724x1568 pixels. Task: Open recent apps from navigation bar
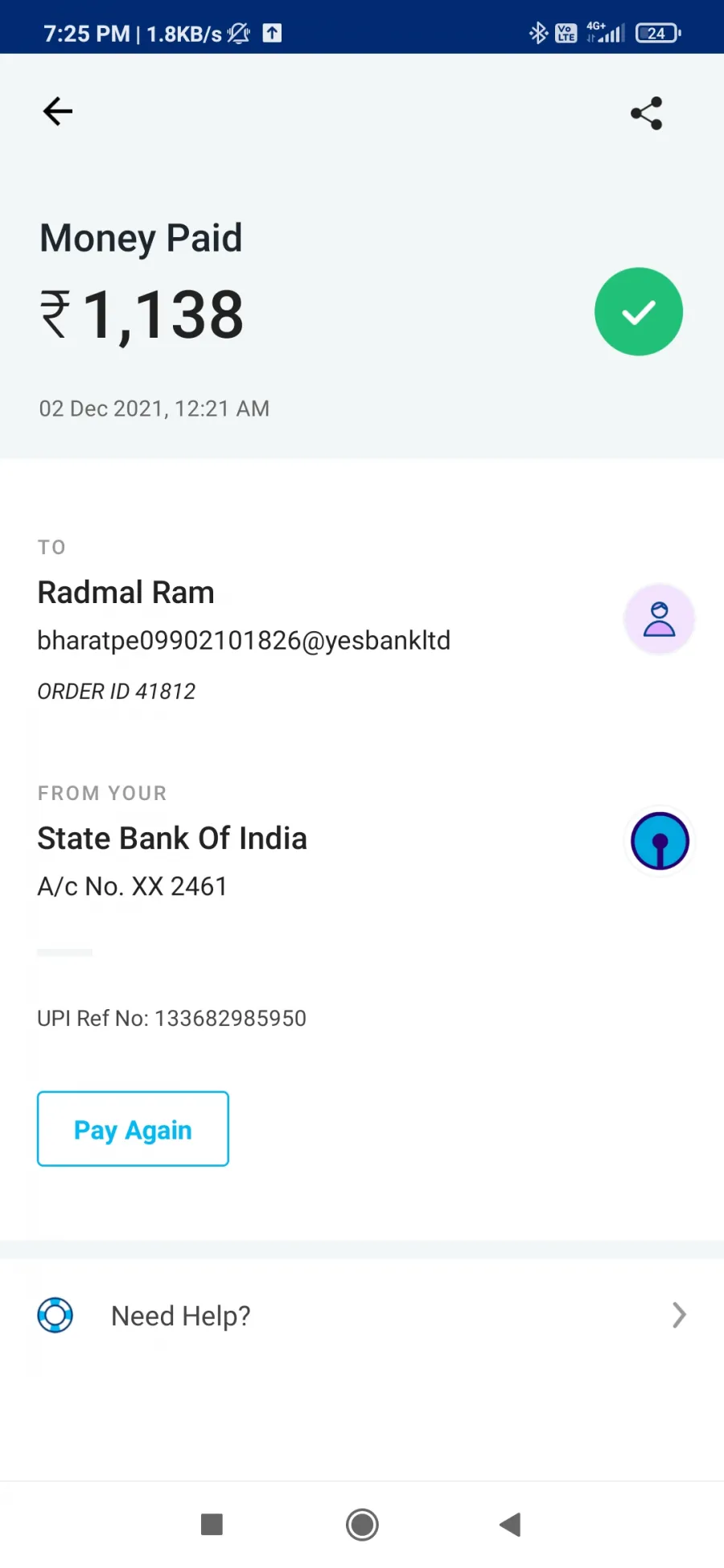pyautogui.click(x=212, y=1525)
